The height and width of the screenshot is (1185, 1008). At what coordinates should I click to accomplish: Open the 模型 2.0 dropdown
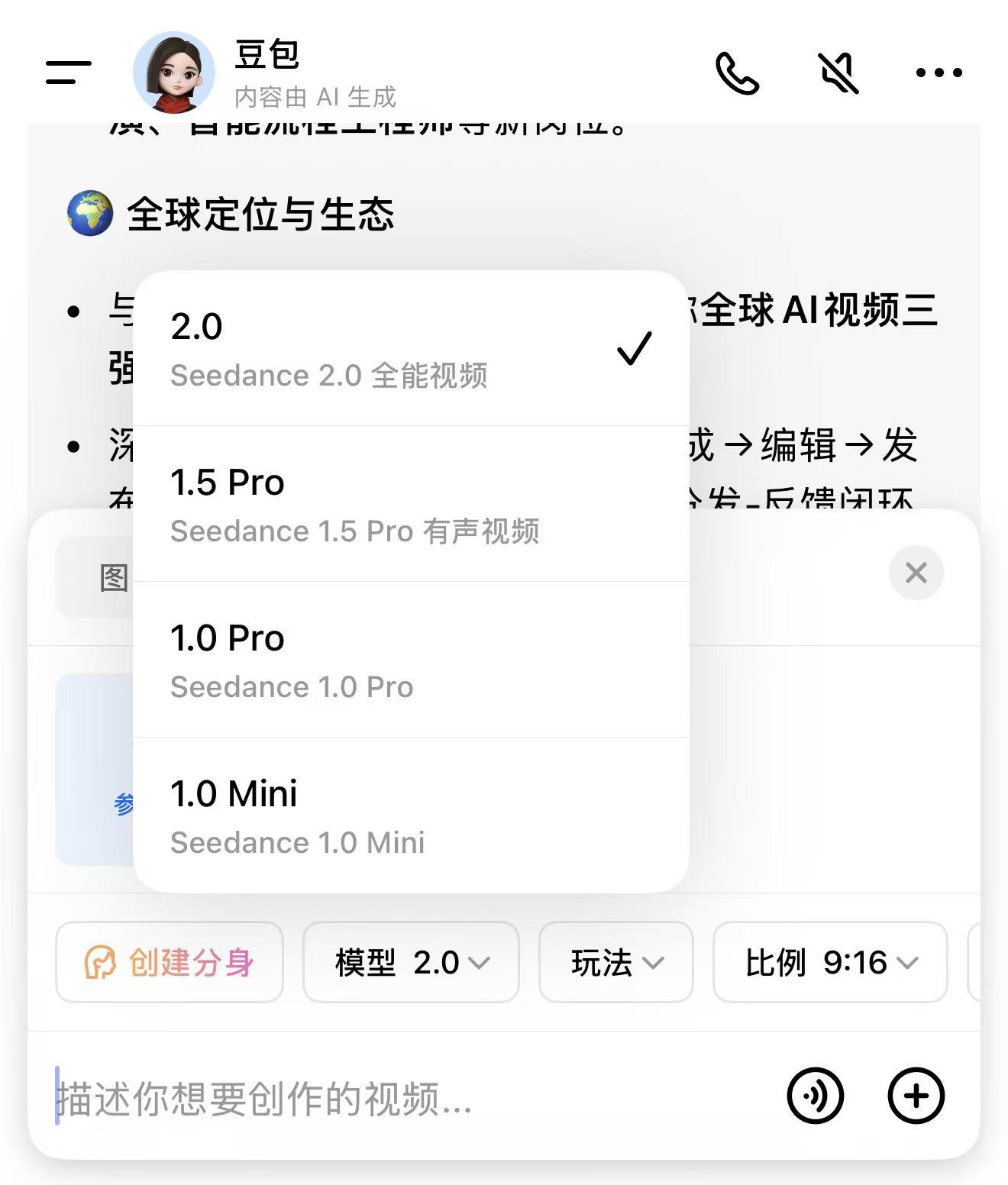tap(410, 962)
